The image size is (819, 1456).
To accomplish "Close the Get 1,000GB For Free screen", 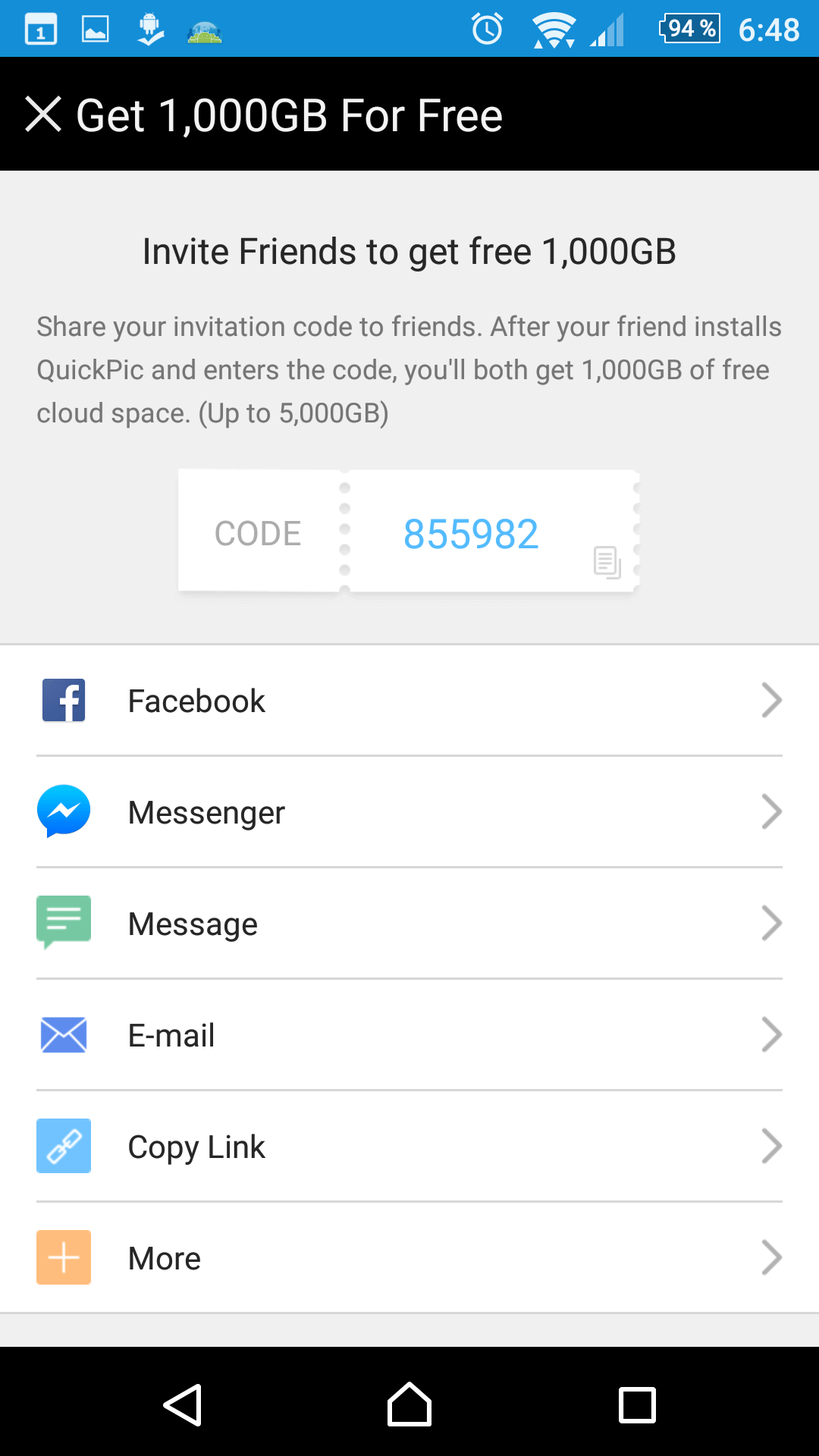I will [43, 115].
